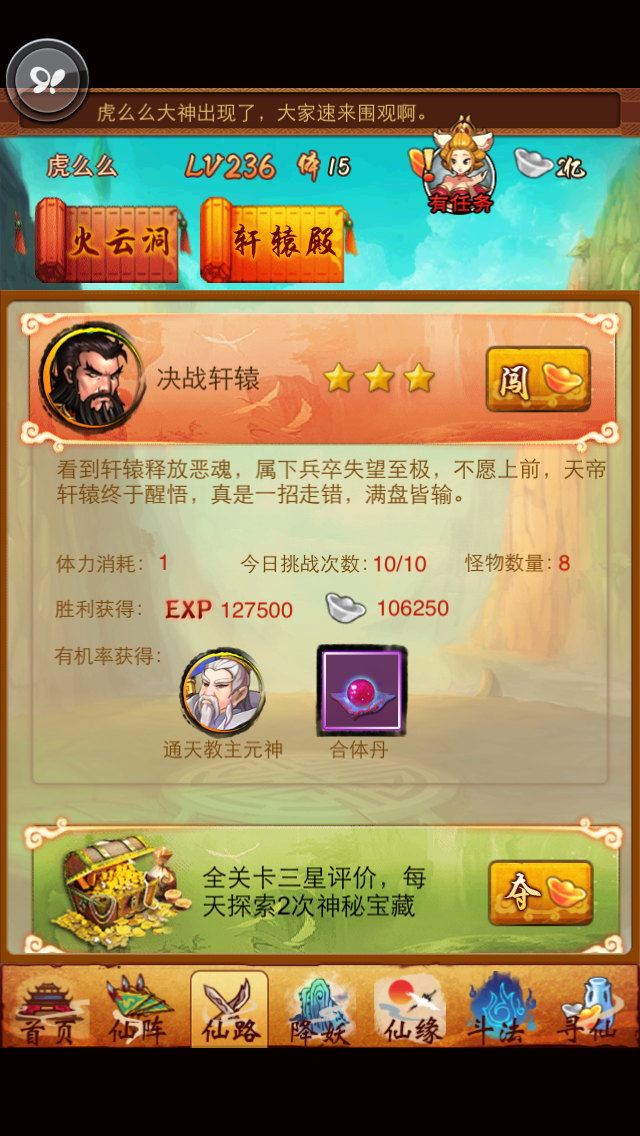View the 合体丹 item reward
This screenshot has width=640, height=1136.
[361, 690]
